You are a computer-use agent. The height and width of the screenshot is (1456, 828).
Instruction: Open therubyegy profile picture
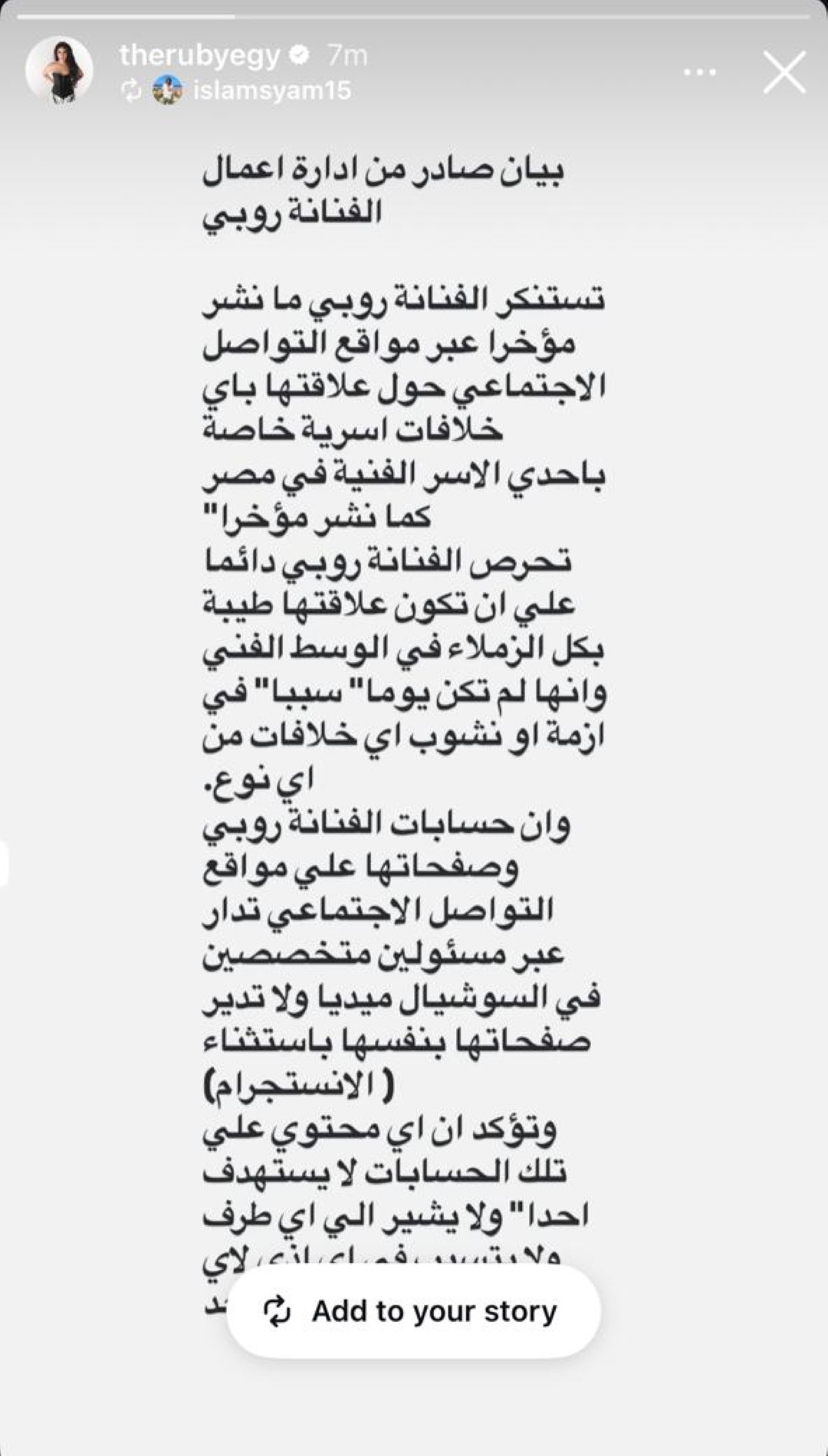(x=59, y=70)
